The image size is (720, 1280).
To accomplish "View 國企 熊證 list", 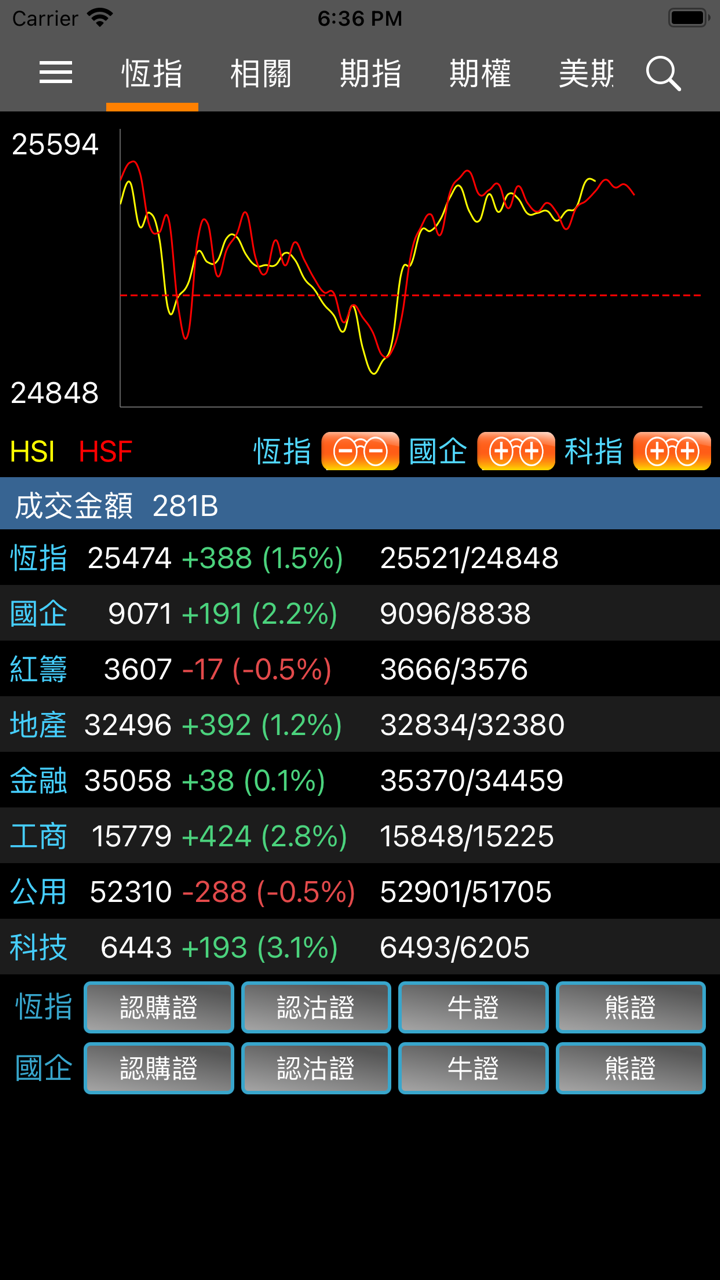I will click(630, 1068).
